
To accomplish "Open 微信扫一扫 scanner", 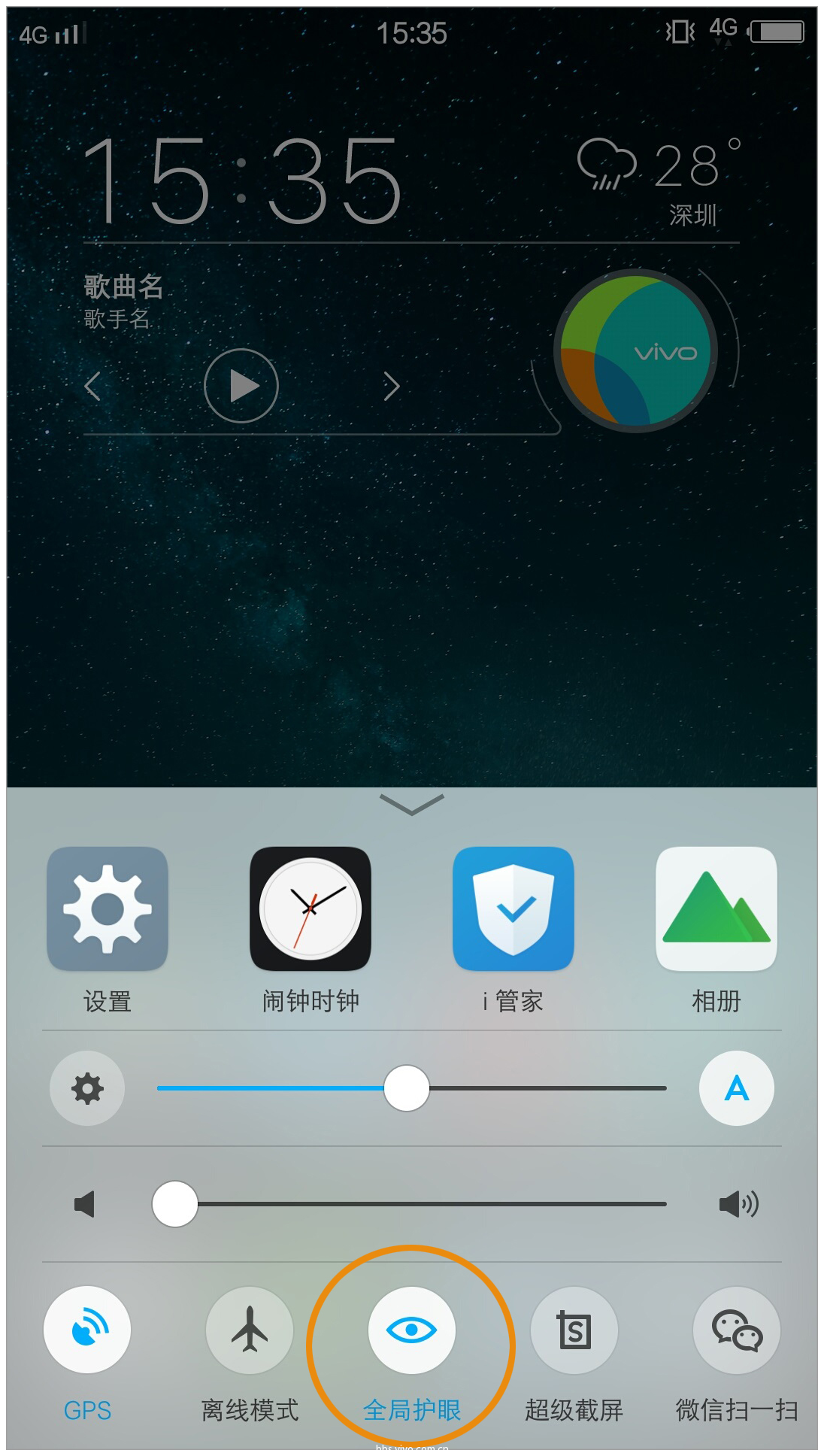I will pos(737,1330).
